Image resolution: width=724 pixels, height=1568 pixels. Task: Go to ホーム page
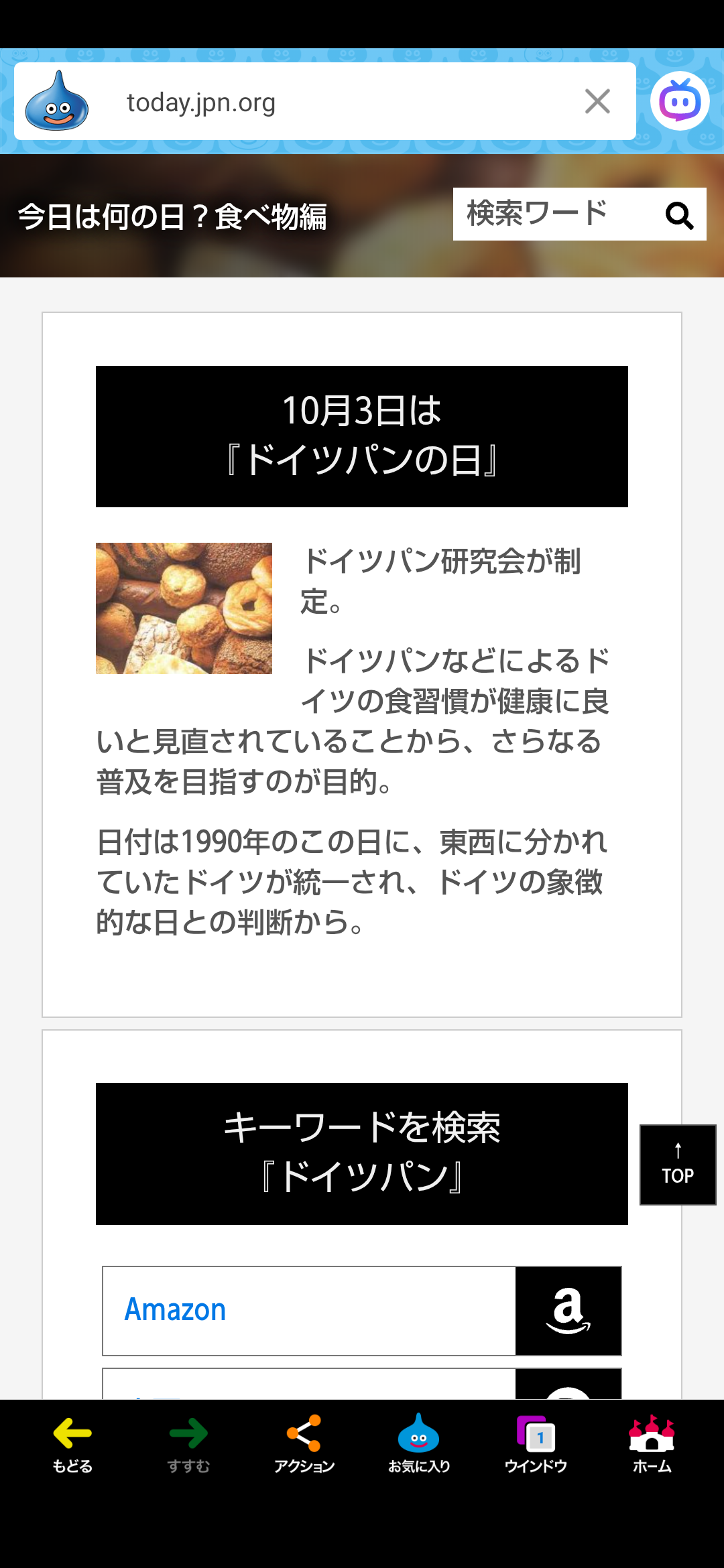click(x=652, y=1445)
